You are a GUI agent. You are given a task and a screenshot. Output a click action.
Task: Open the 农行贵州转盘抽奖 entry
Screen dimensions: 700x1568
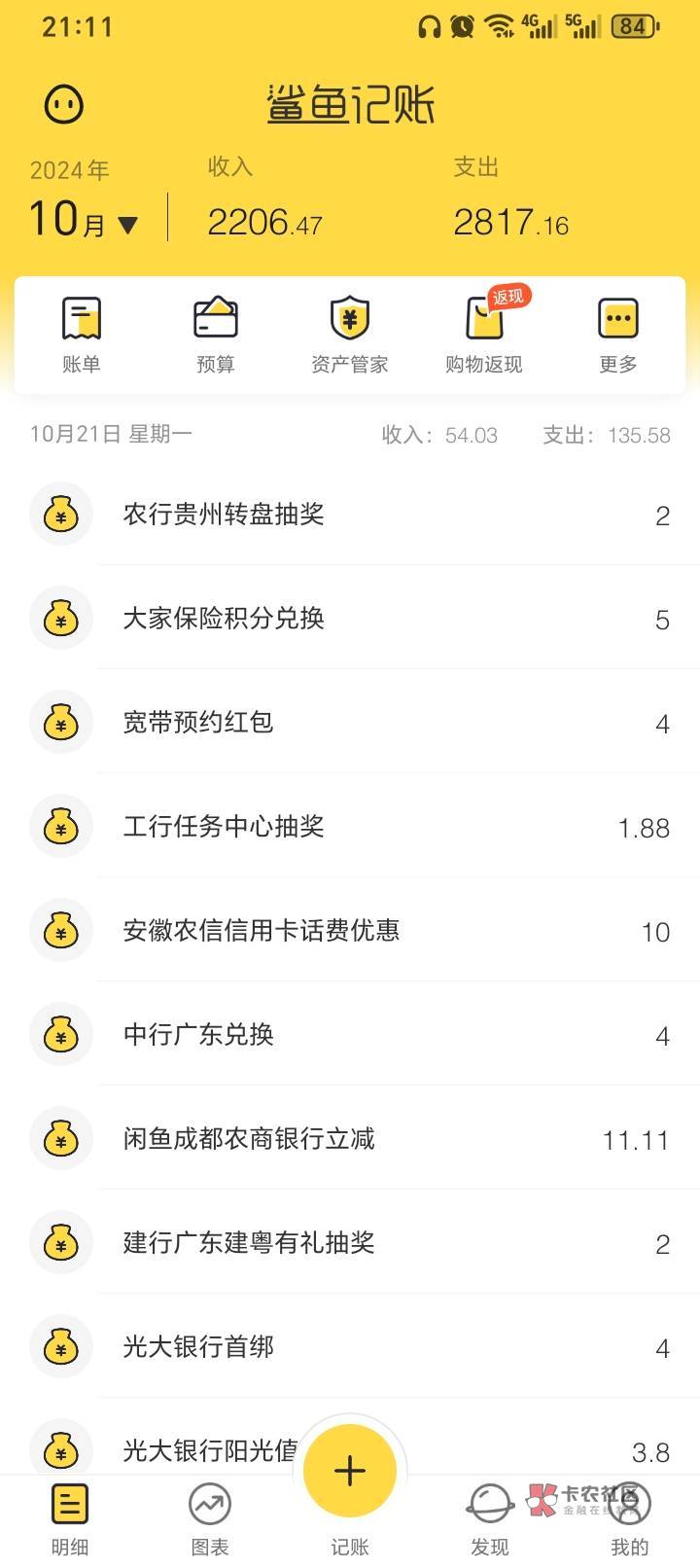pos(350,514)
